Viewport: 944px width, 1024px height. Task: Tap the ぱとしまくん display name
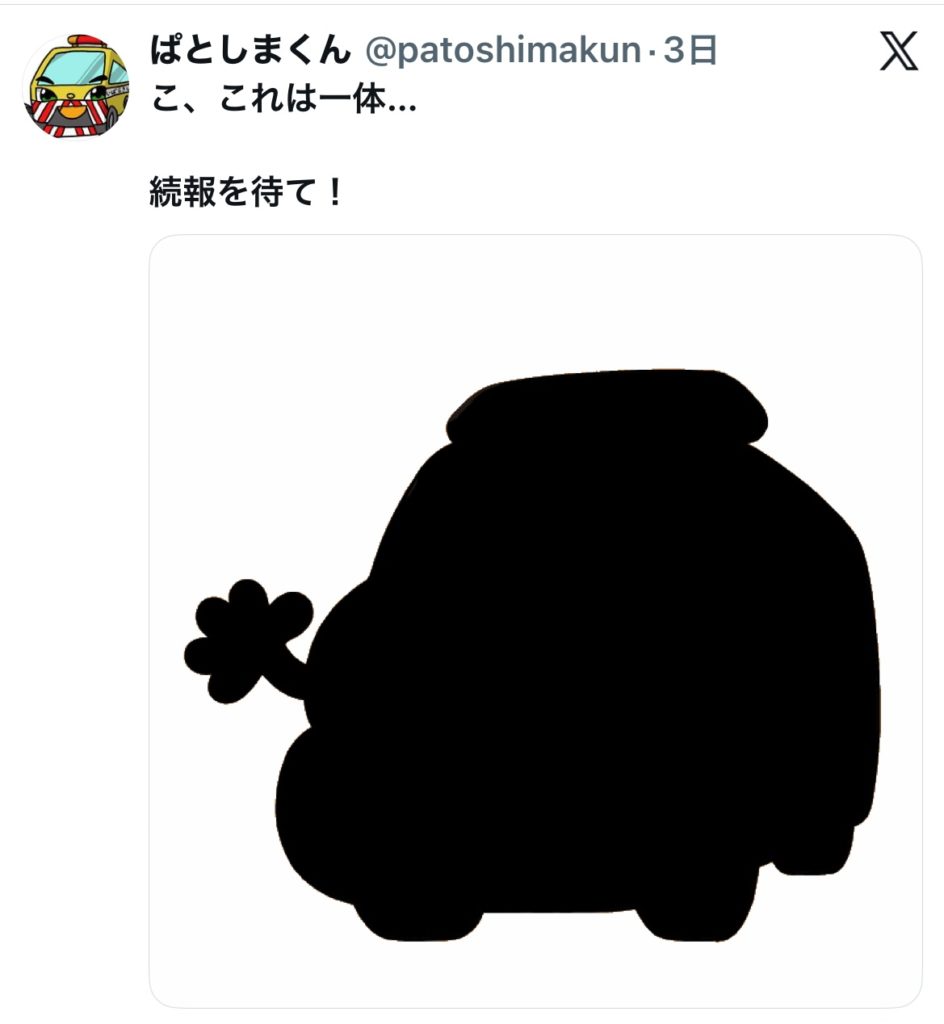coord(249,50)
